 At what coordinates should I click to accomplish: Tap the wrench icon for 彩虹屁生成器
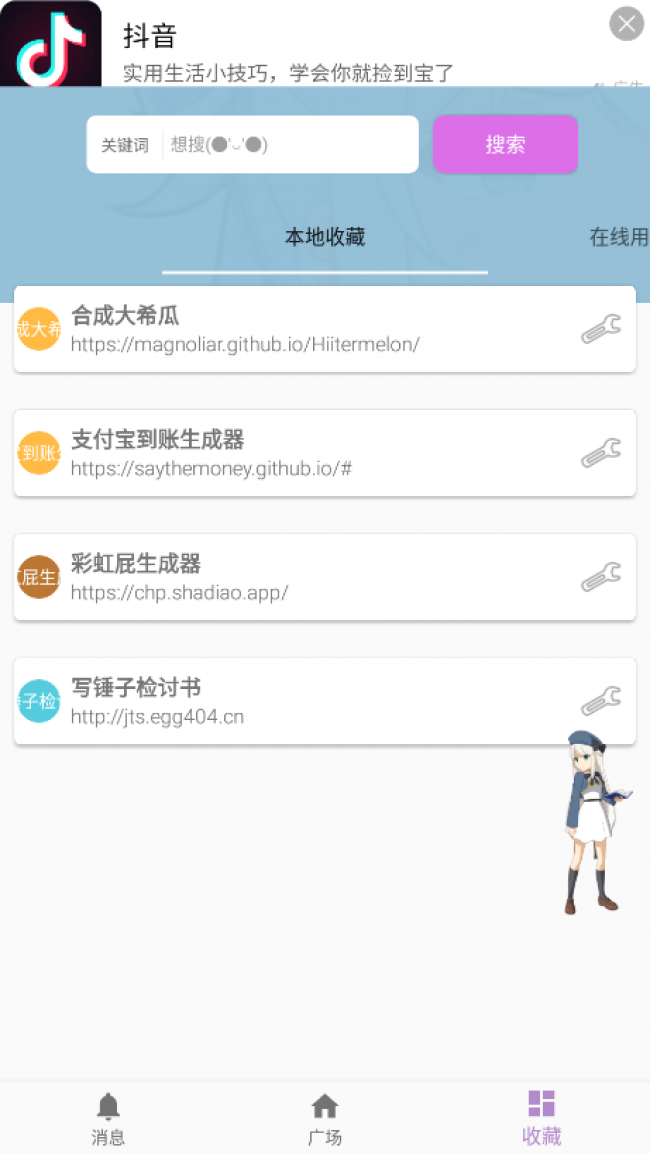click(x=601, y=577)
